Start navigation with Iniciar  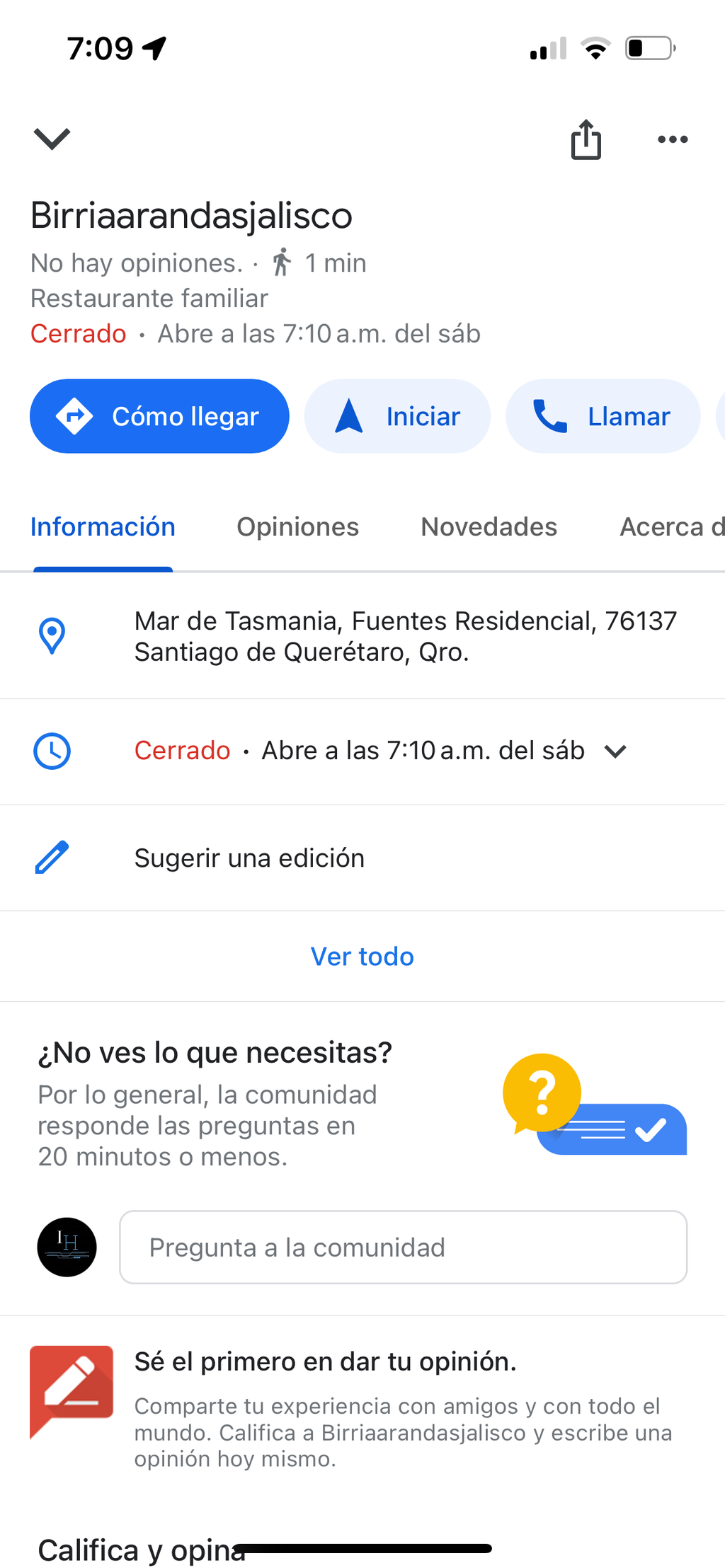[397, 416]
